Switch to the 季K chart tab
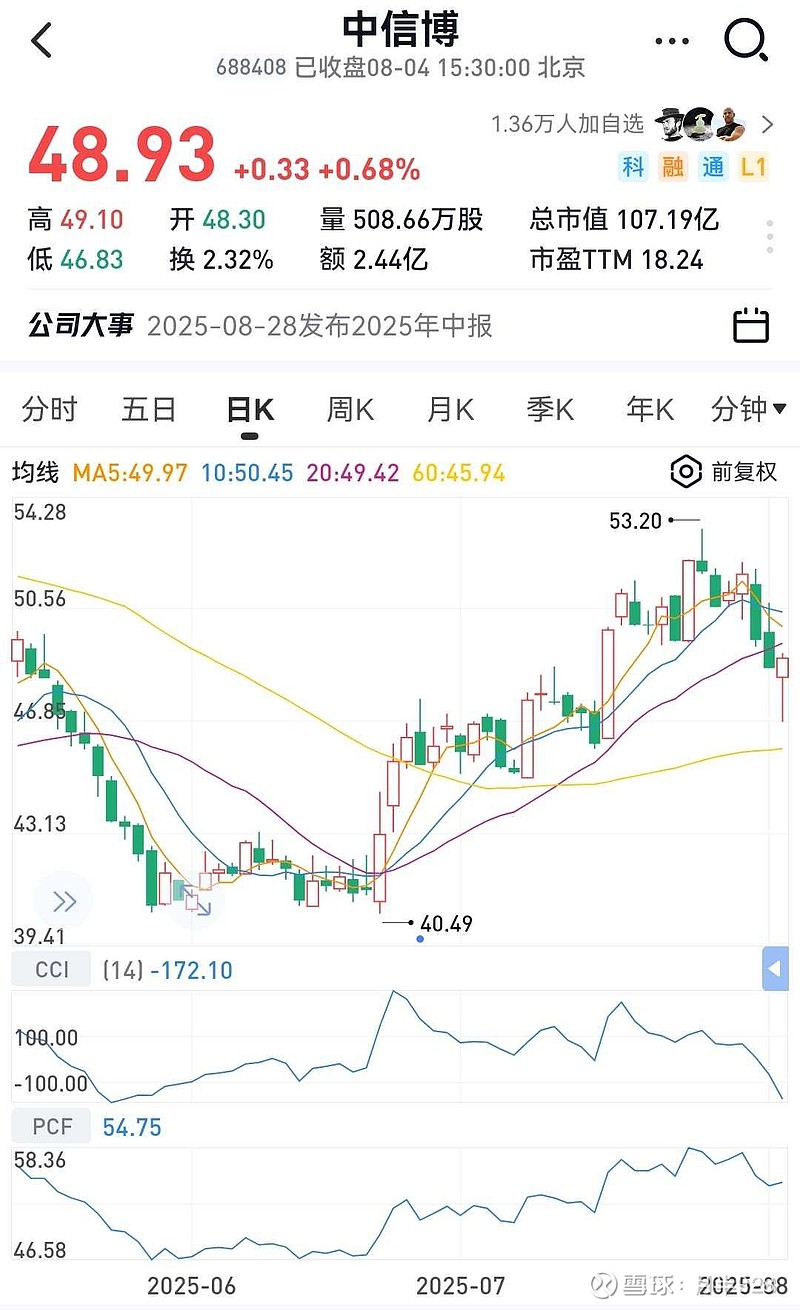 [550, 409]
